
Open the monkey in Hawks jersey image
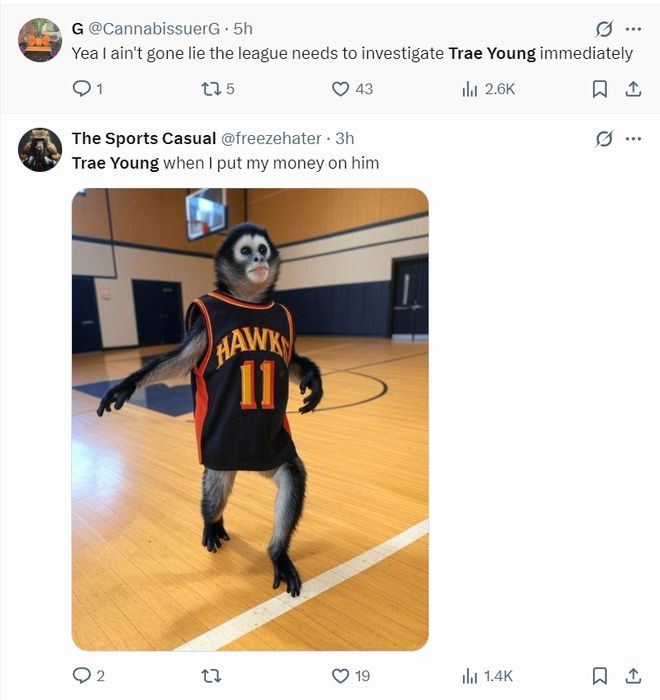(x=250, y=420)
